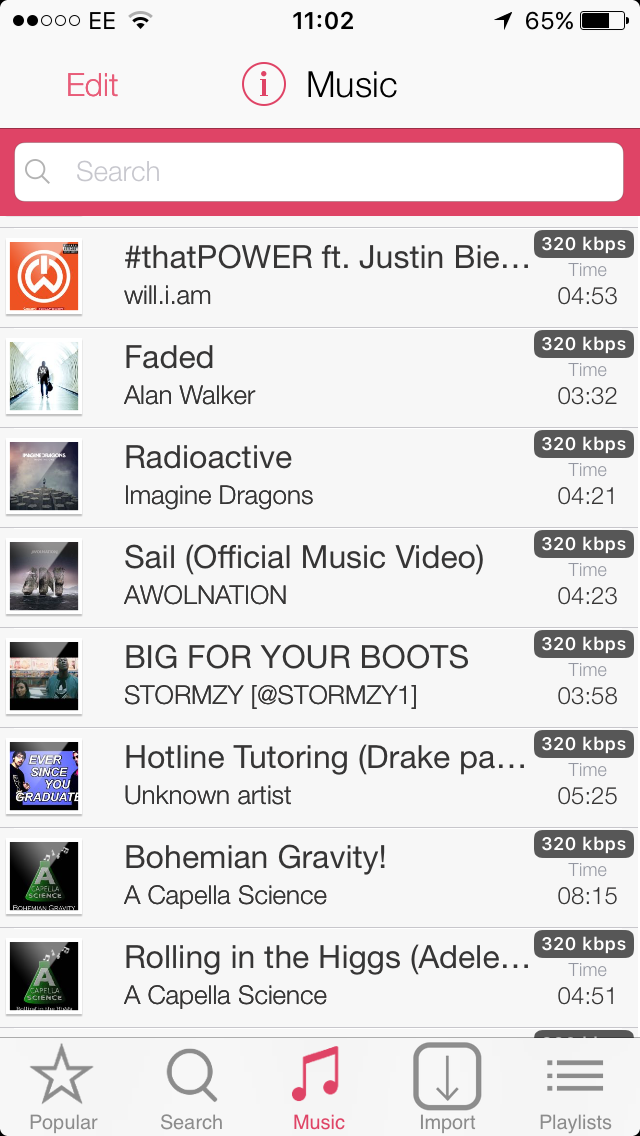Play Bohemian Gravity! by A Capella Science
The image size is (640, 1136).
click(320, 877)
